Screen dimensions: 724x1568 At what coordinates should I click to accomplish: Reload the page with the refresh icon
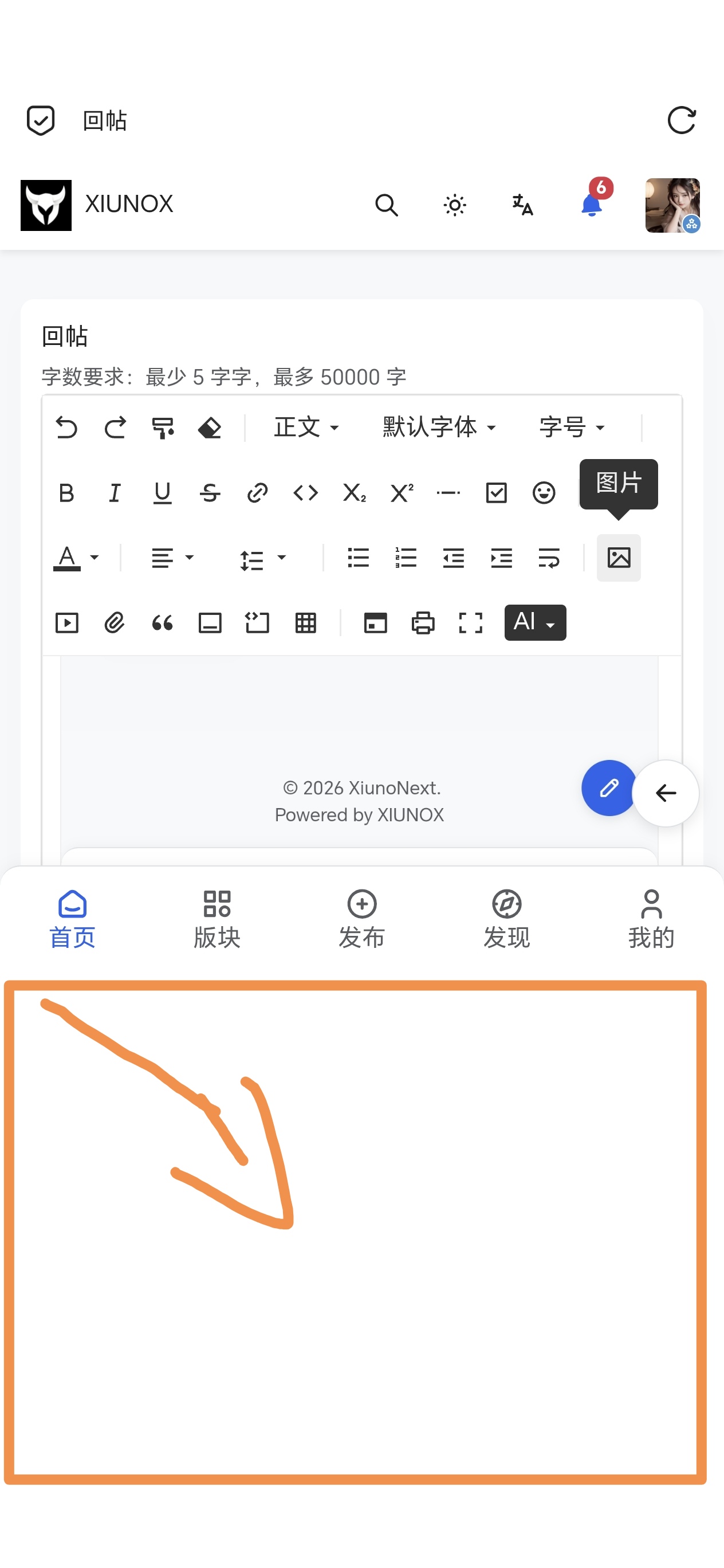(x=681, y=120)
